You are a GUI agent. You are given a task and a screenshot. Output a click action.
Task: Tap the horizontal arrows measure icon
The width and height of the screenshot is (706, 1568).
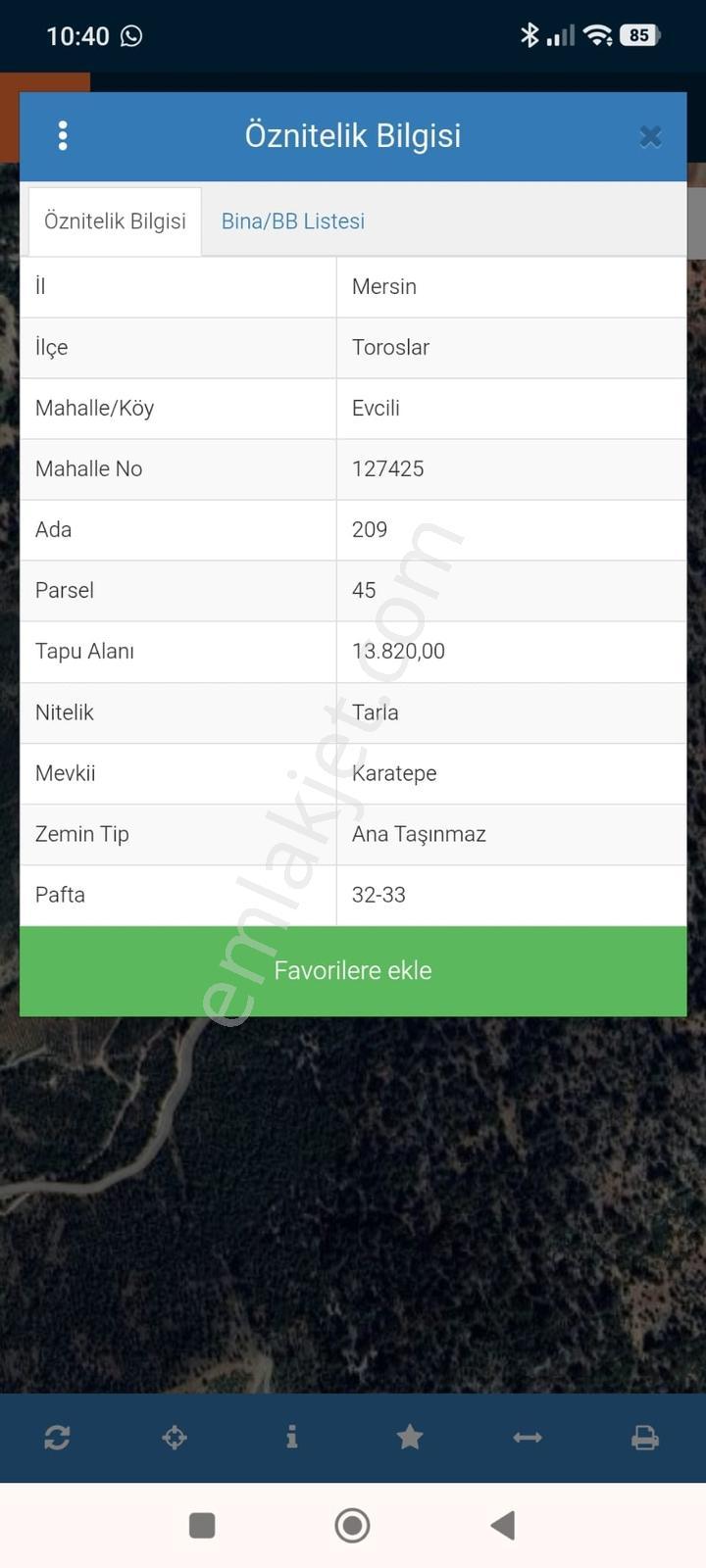528,1438
